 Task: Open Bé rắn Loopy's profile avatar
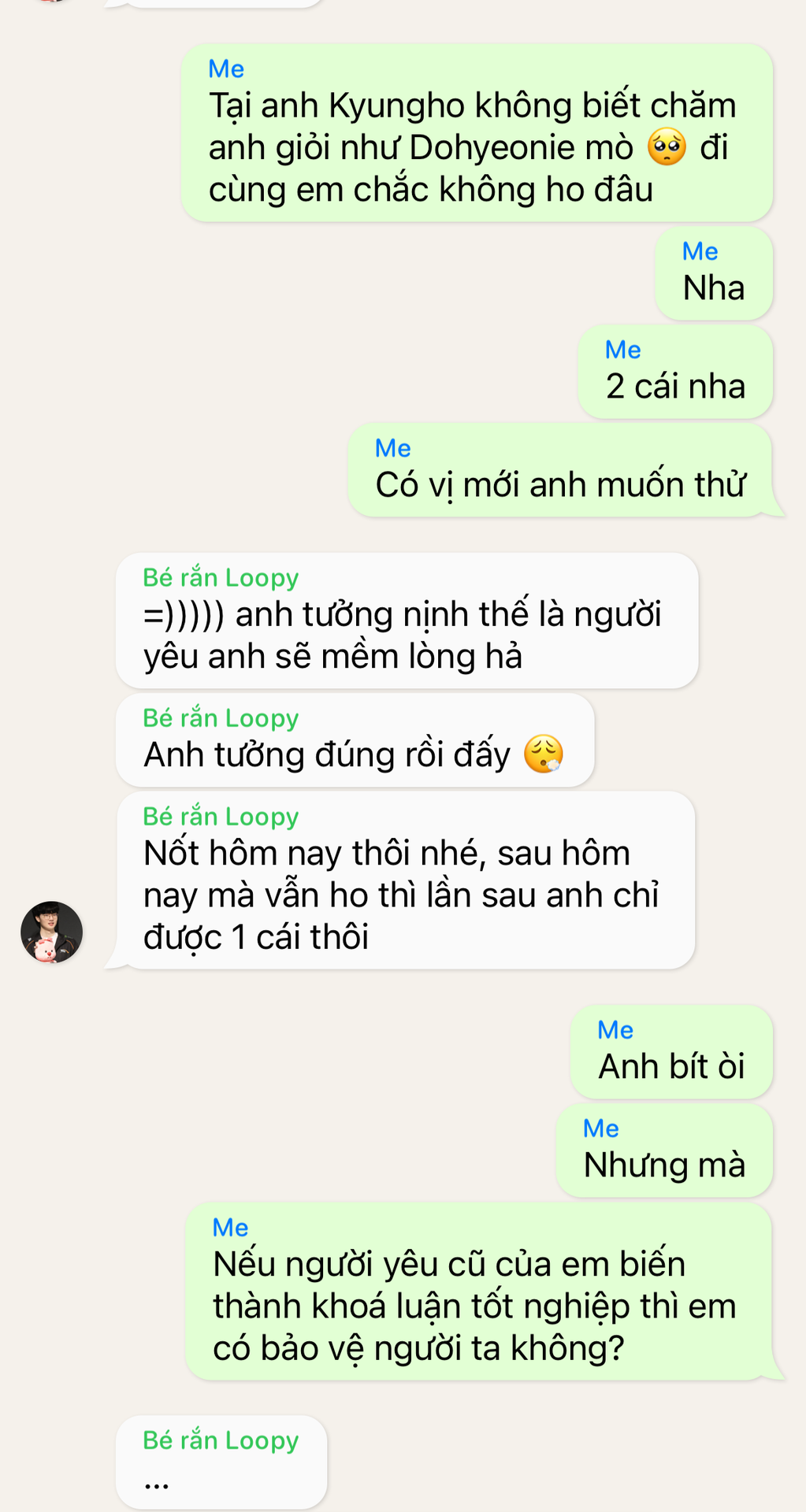[x=52, y=932]
